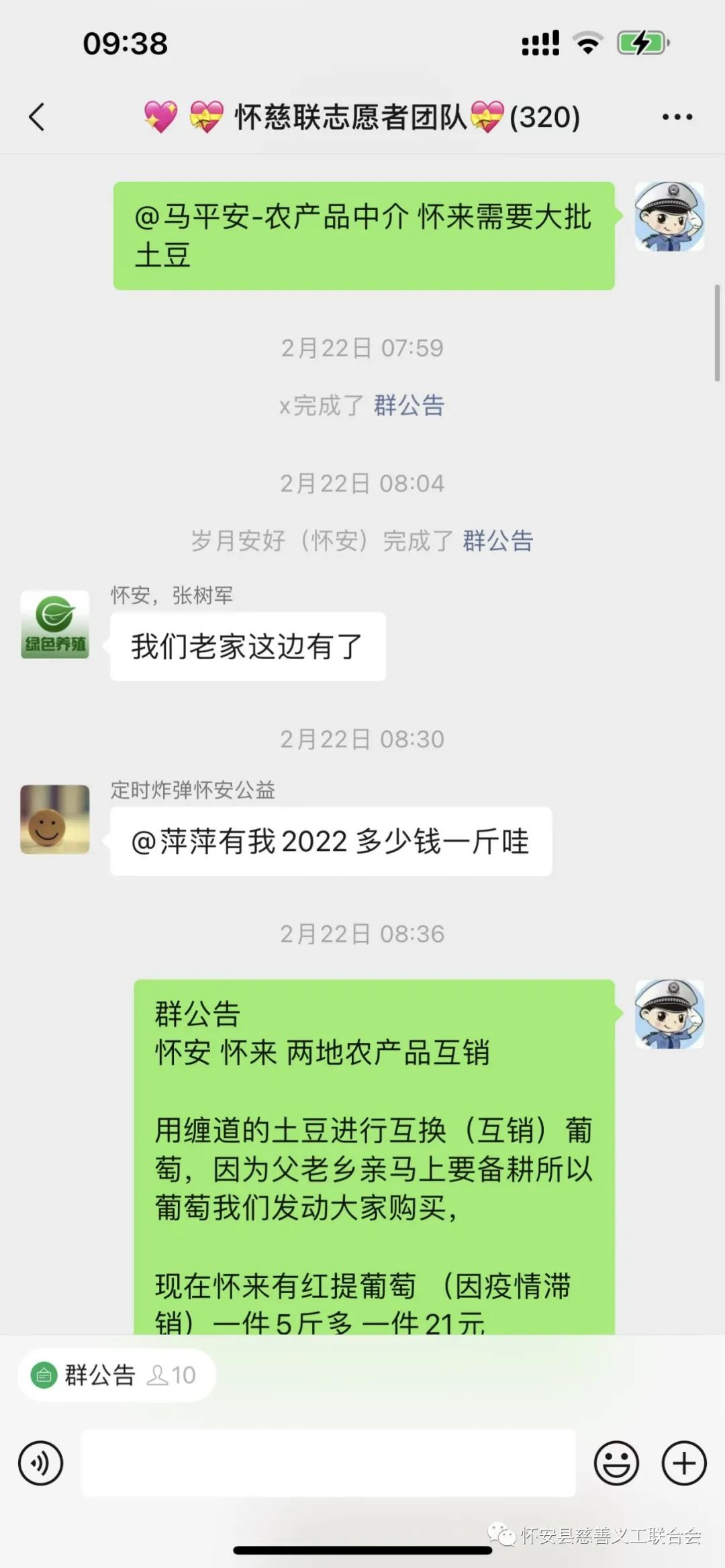Open 群公告 link after x完成了
The height and width of the screenshot is (1568, 725).
tap(409, 405)
